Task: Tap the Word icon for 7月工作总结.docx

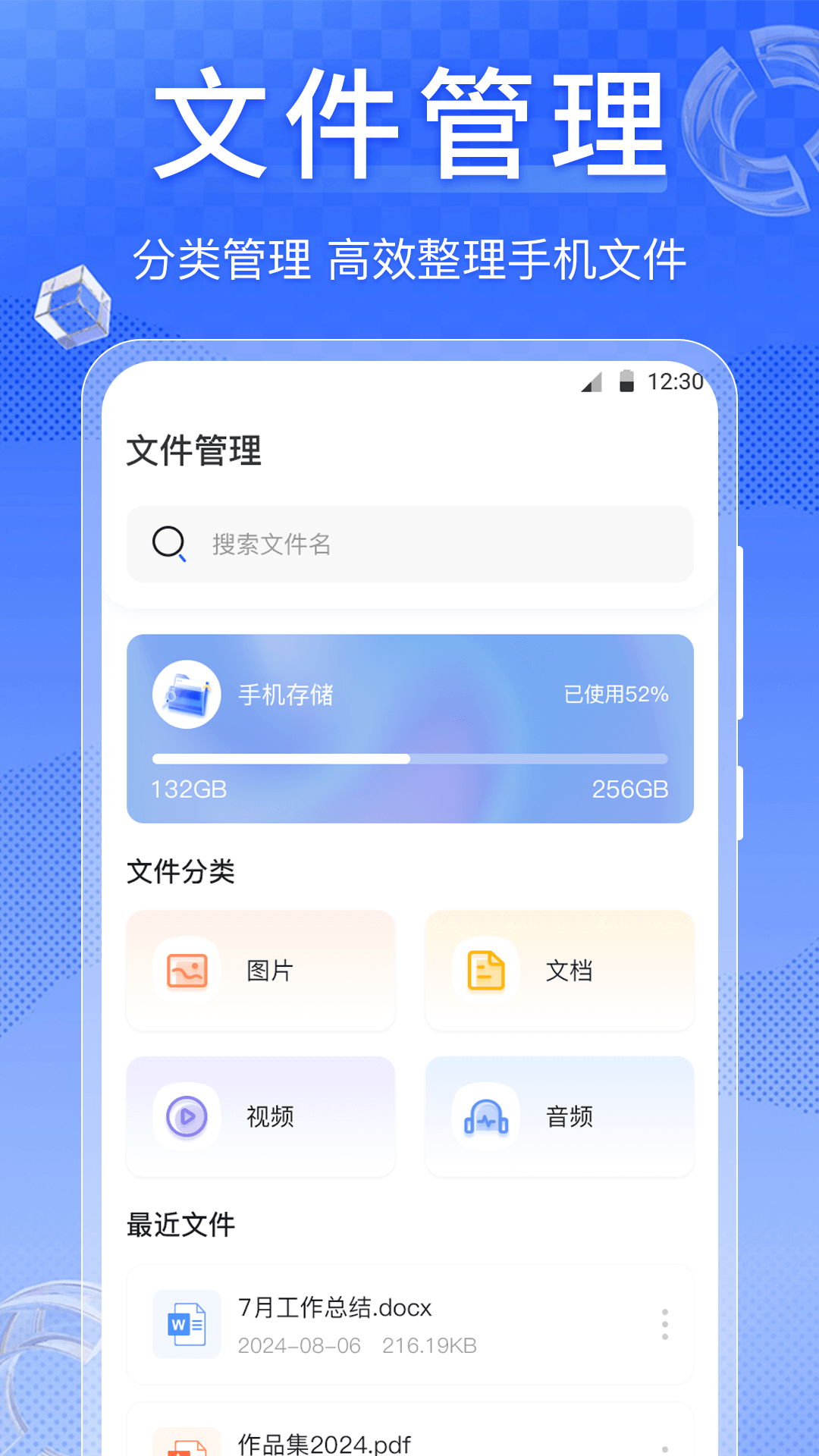Action: pyautogui.click(x=186, y=1324)
